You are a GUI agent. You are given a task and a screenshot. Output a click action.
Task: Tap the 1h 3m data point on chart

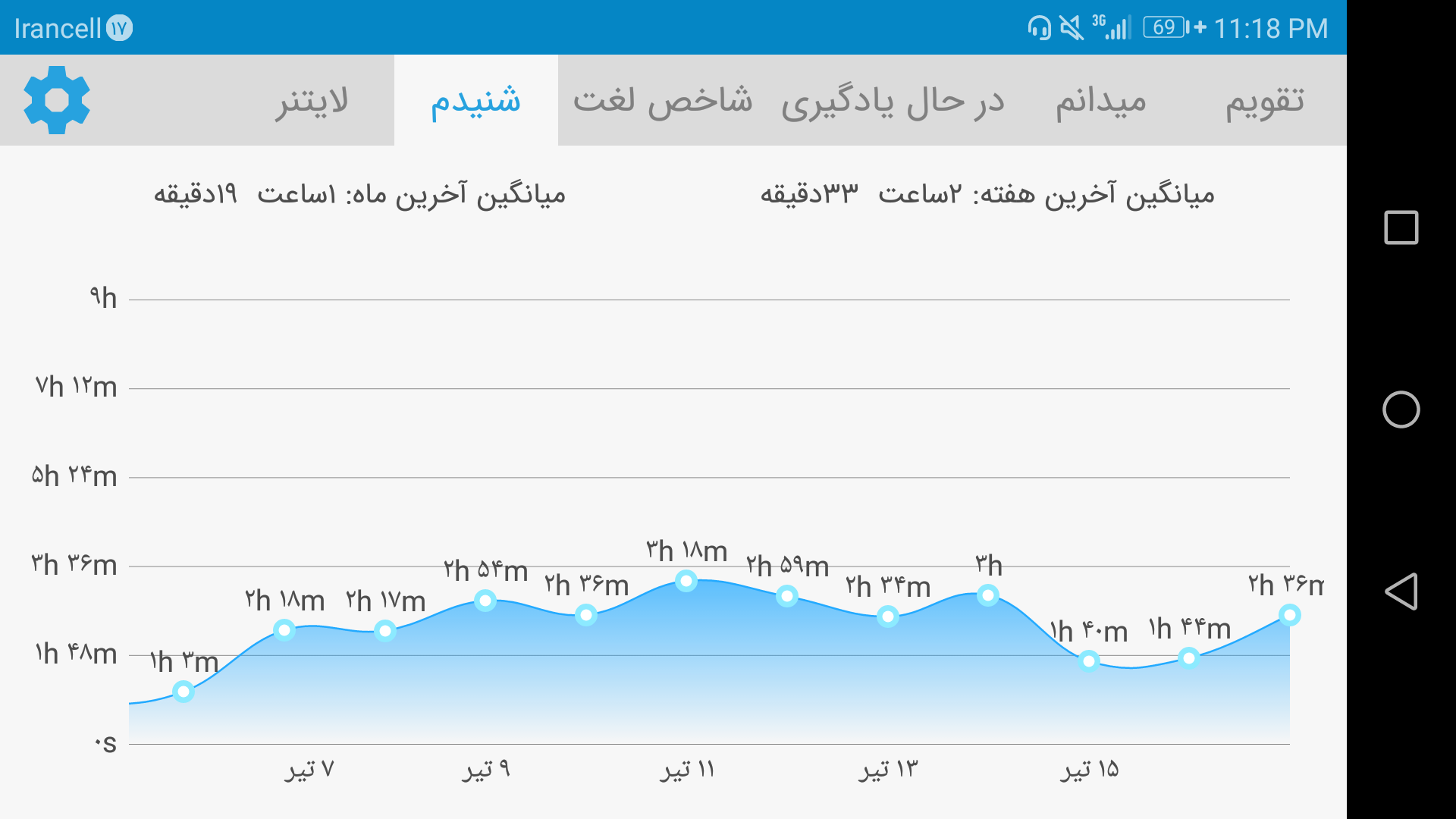click(183, 691)
